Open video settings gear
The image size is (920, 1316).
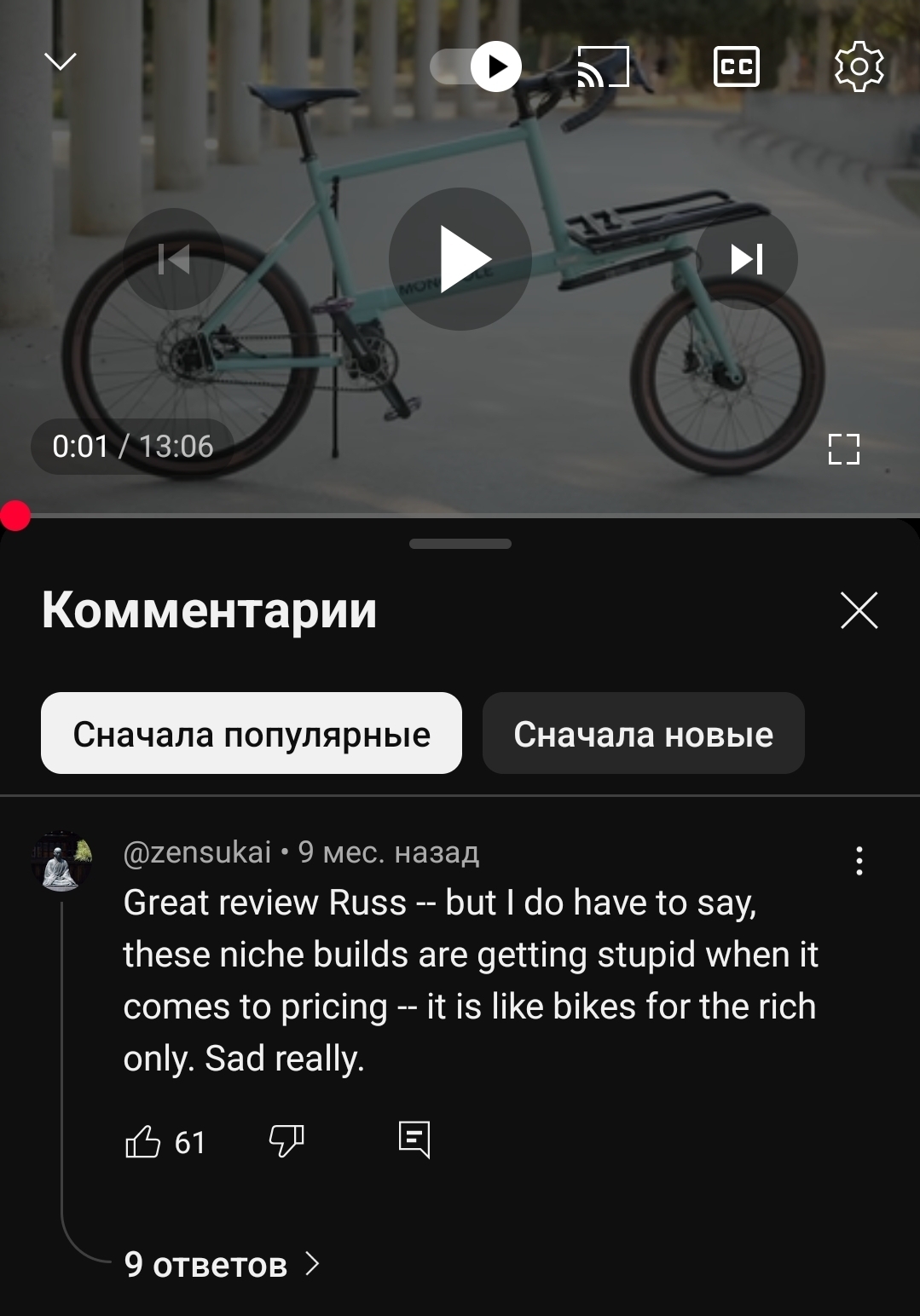(859, 66)
